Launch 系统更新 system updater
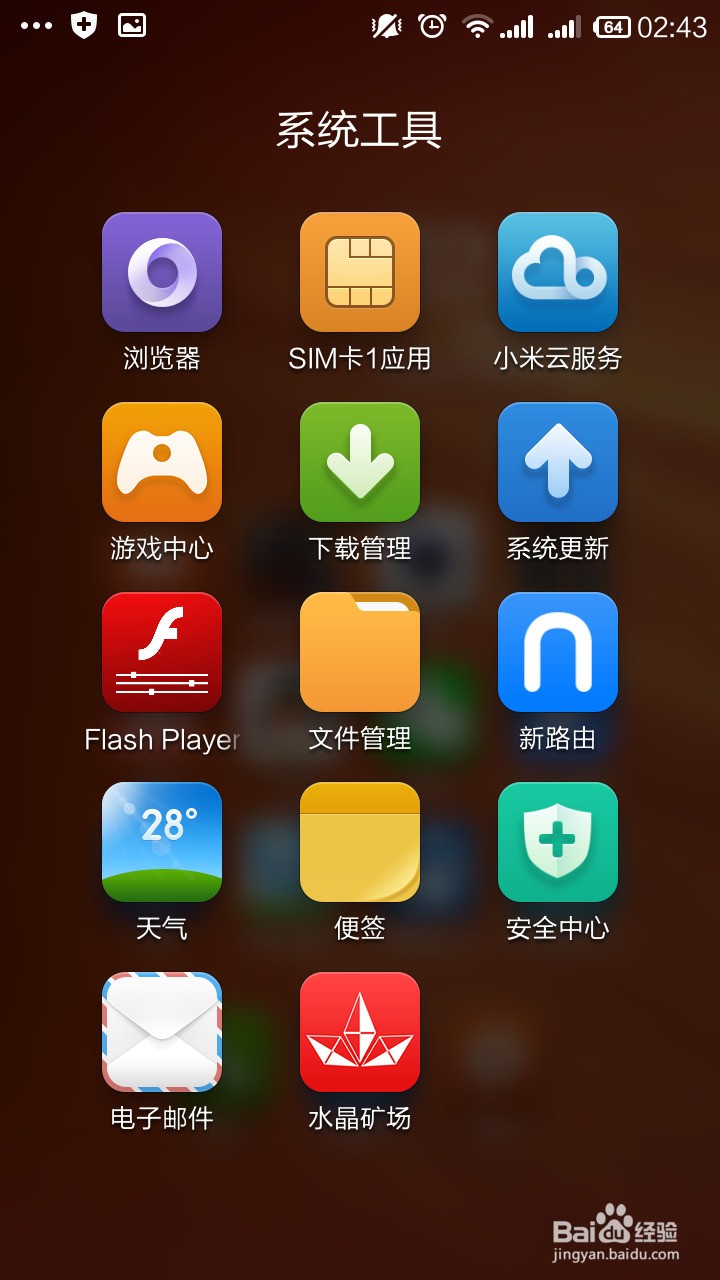The image size is (720, 1280). coord(558,462)
